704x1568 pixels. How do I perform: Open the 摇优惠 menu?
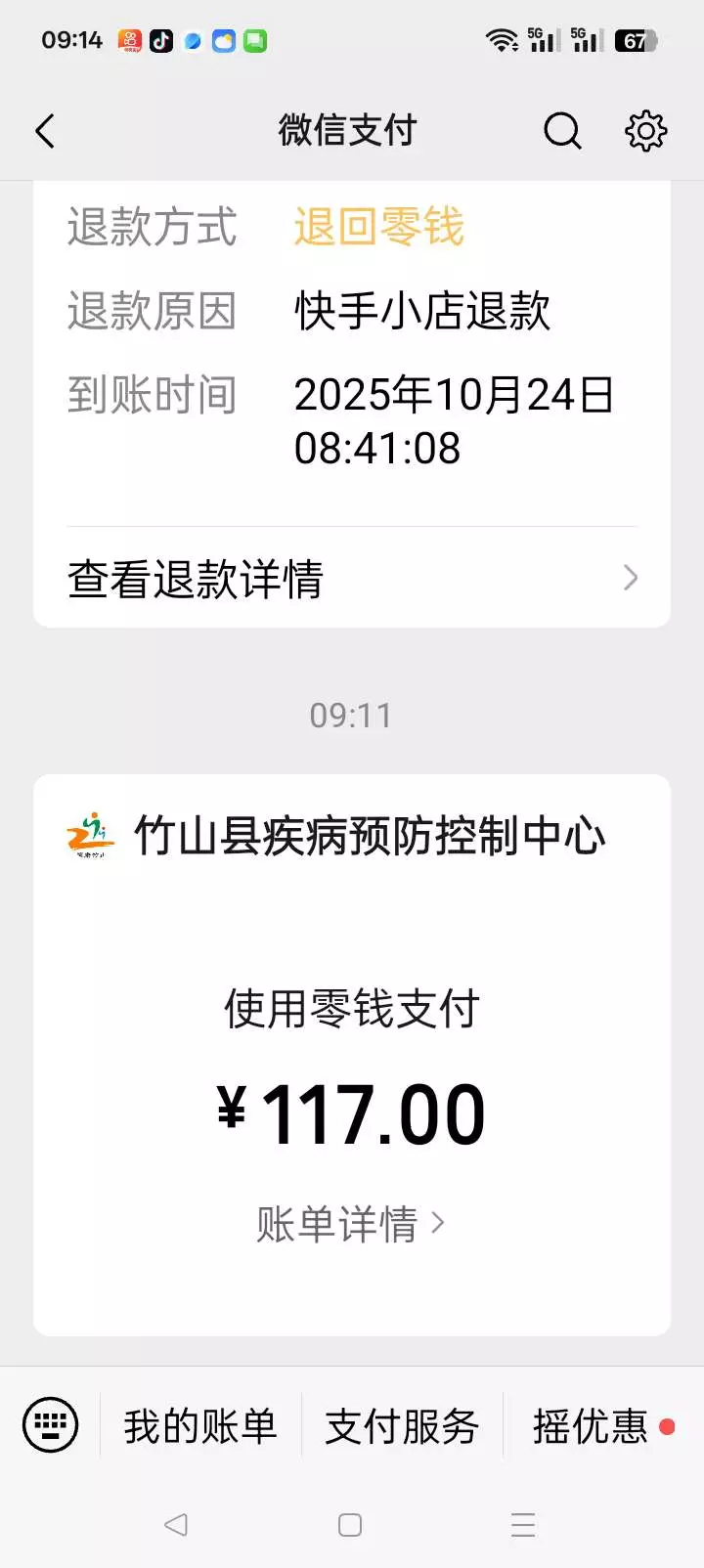[591, 1427]
